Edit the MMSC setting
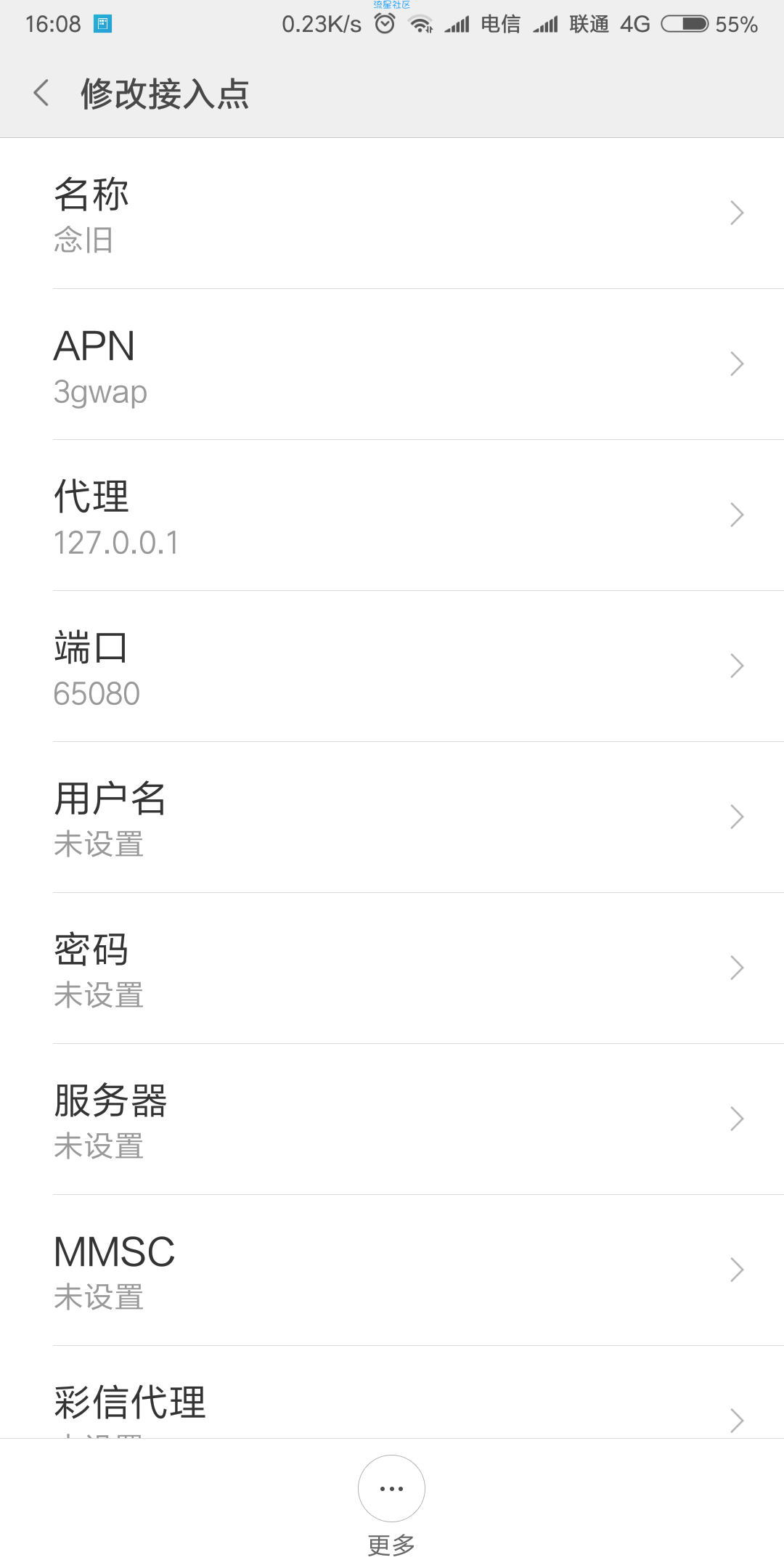 (392, 1270)
